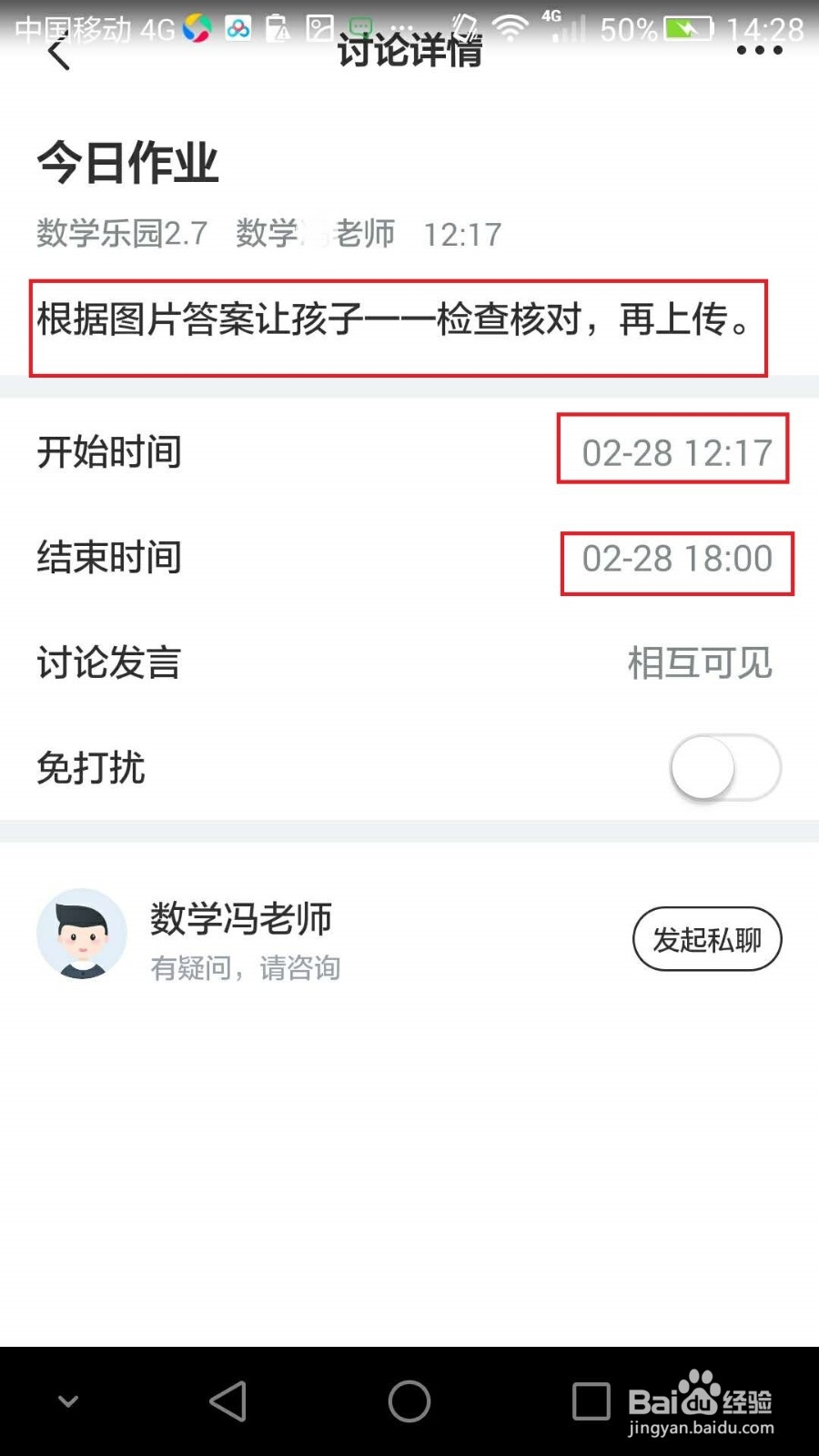Screen dimensions: 819x1456
Task: Tap the teacher's avatar image
Action: point(82,935)
